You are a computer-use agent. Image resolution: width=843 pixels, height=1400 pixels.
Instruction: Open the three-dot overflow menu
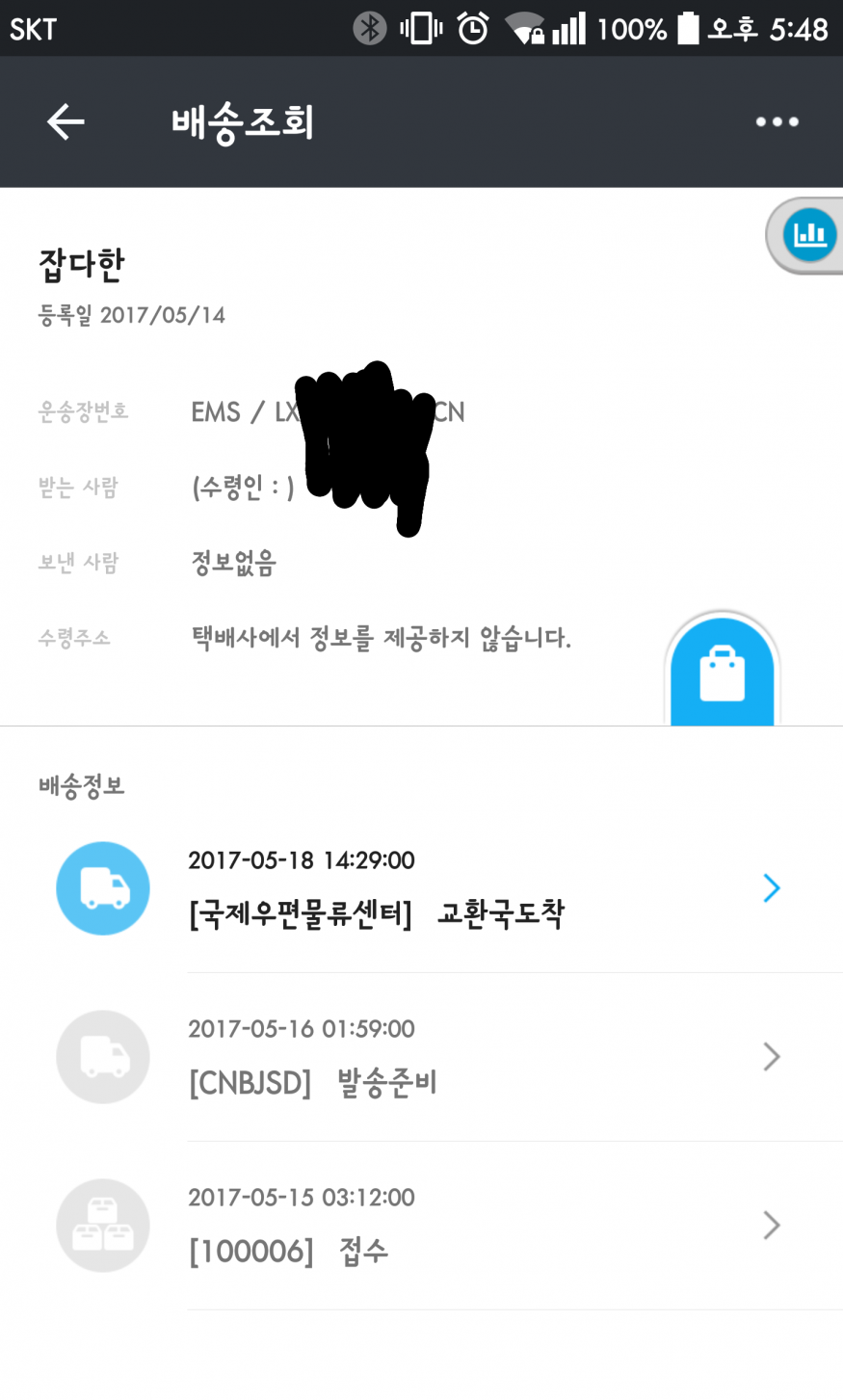pyautogui.click(x=777, y=122)
